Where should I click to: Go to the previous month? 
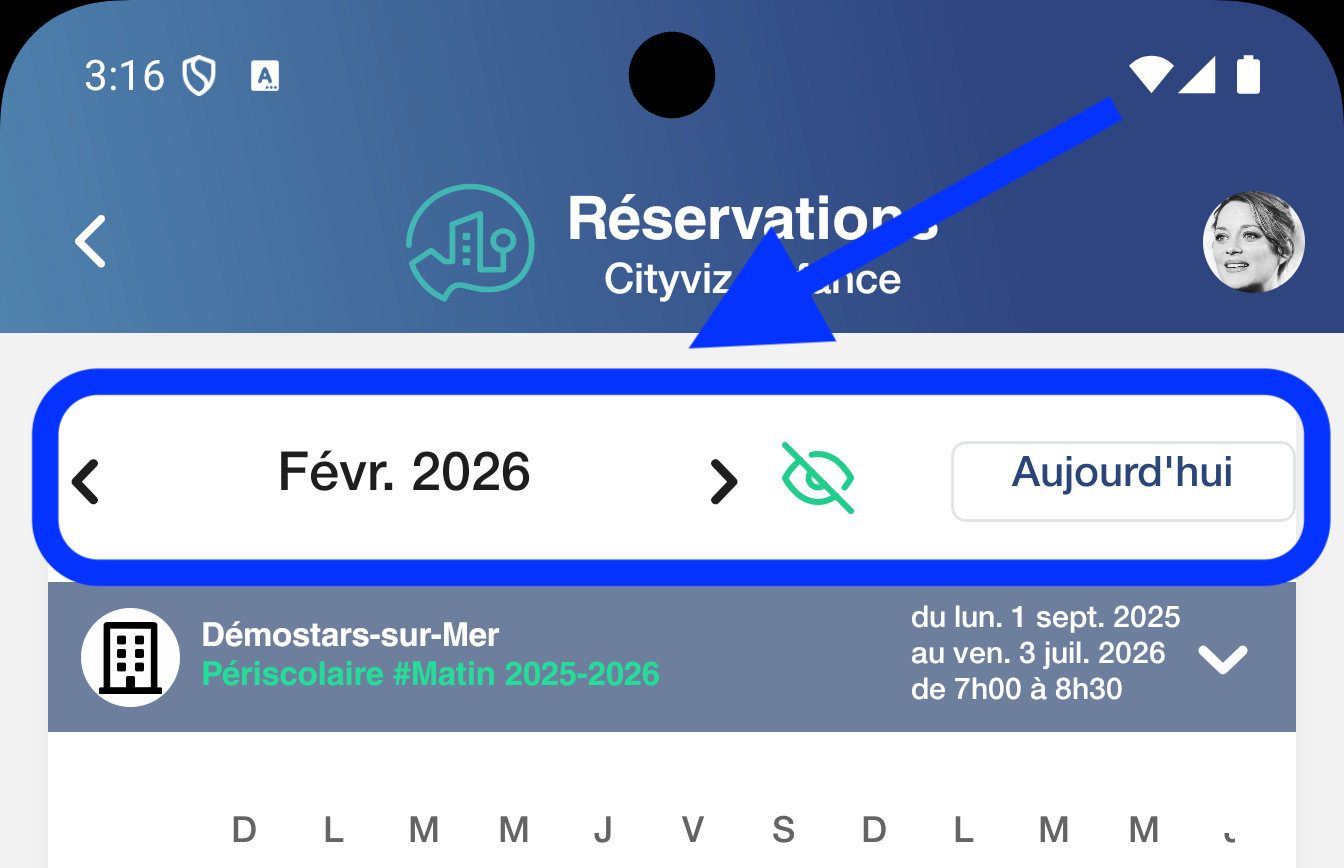point(87,480)
